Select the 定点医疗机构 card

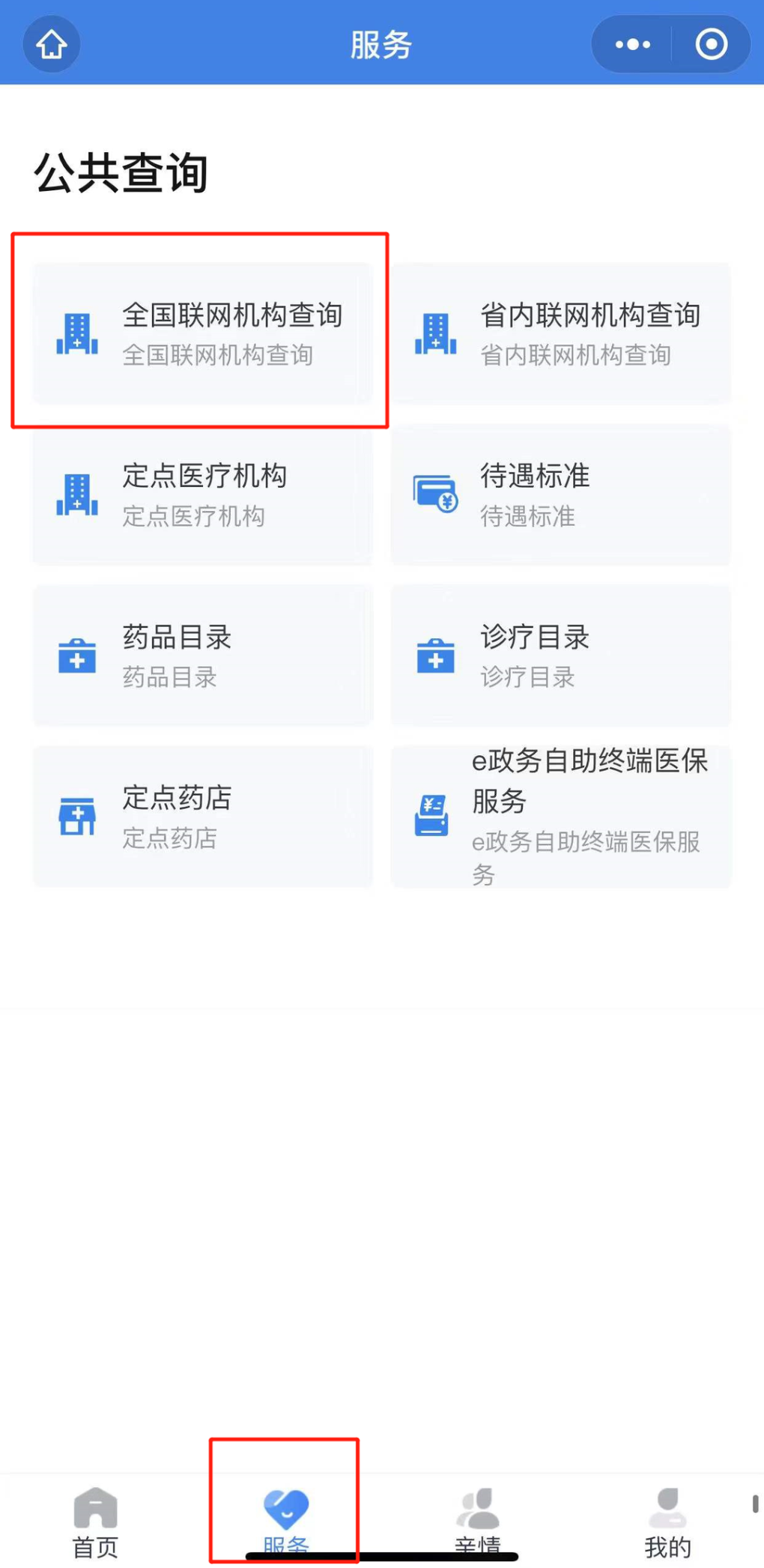coord(202,494)
